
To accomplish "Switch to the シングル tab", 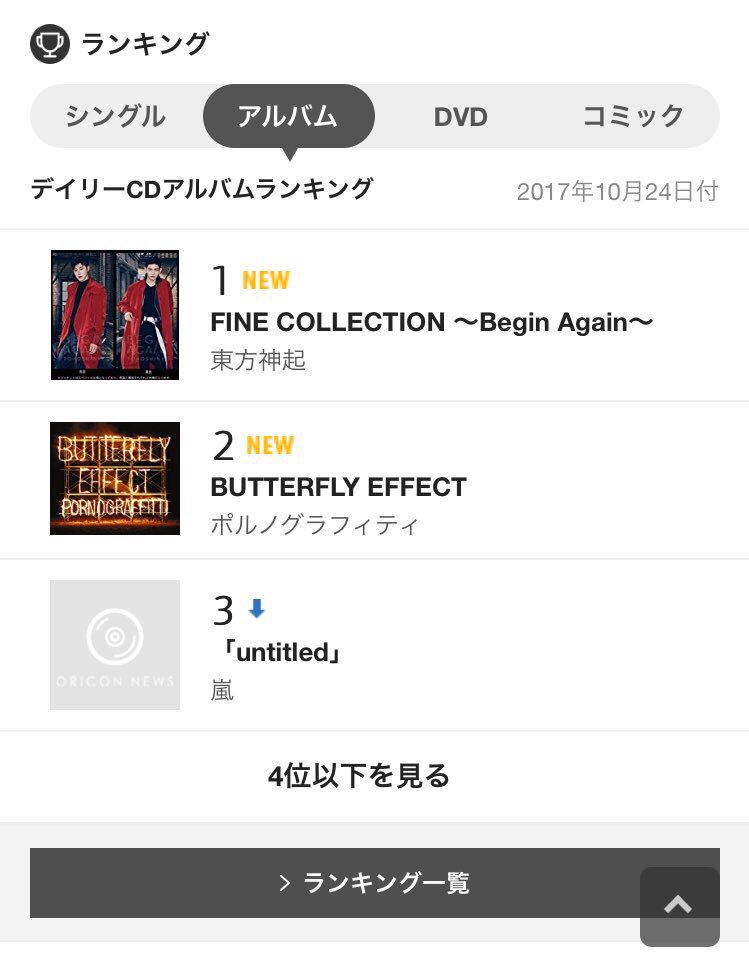I will [115, 116].
